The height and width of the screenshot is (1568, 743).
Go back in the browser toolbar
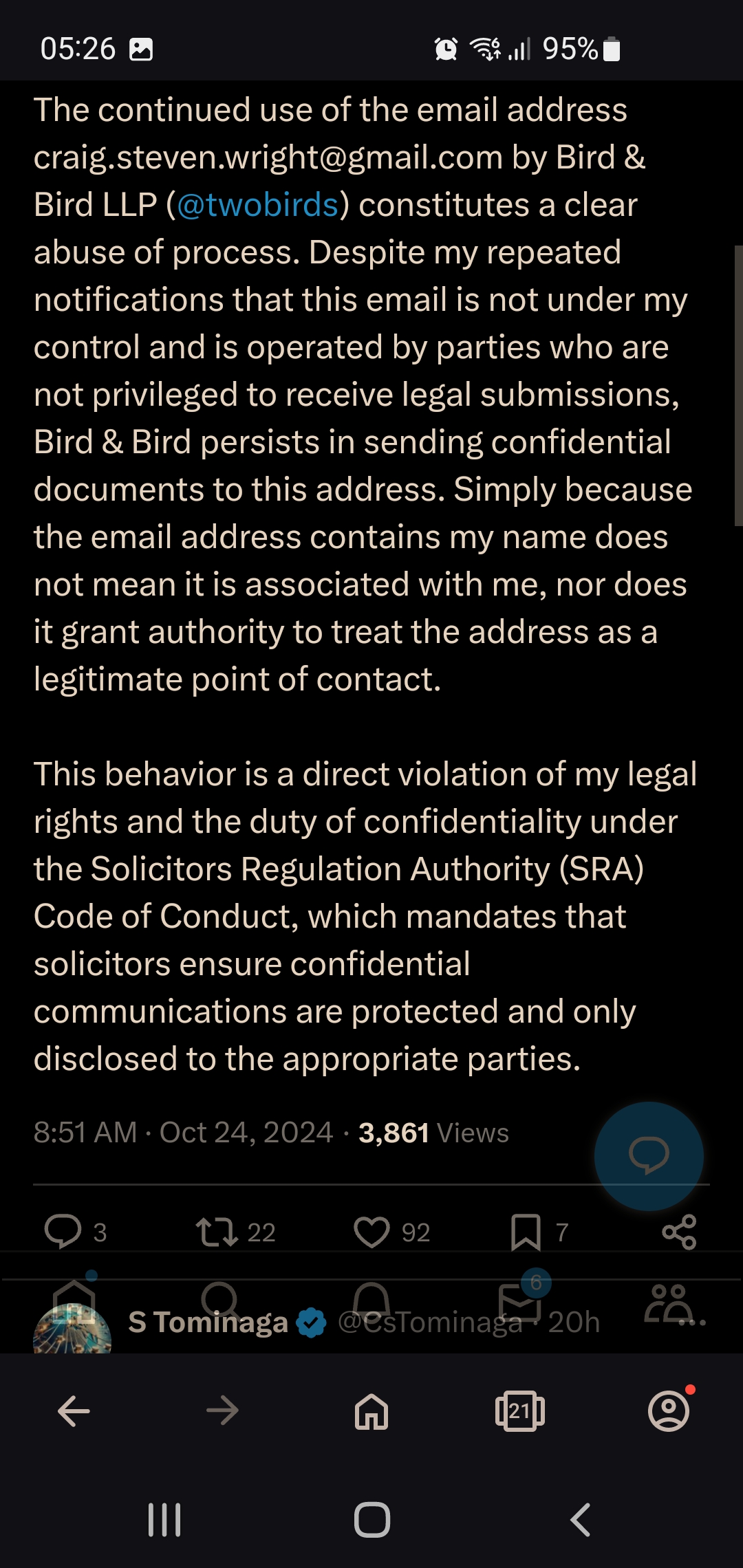[74, 1412]
